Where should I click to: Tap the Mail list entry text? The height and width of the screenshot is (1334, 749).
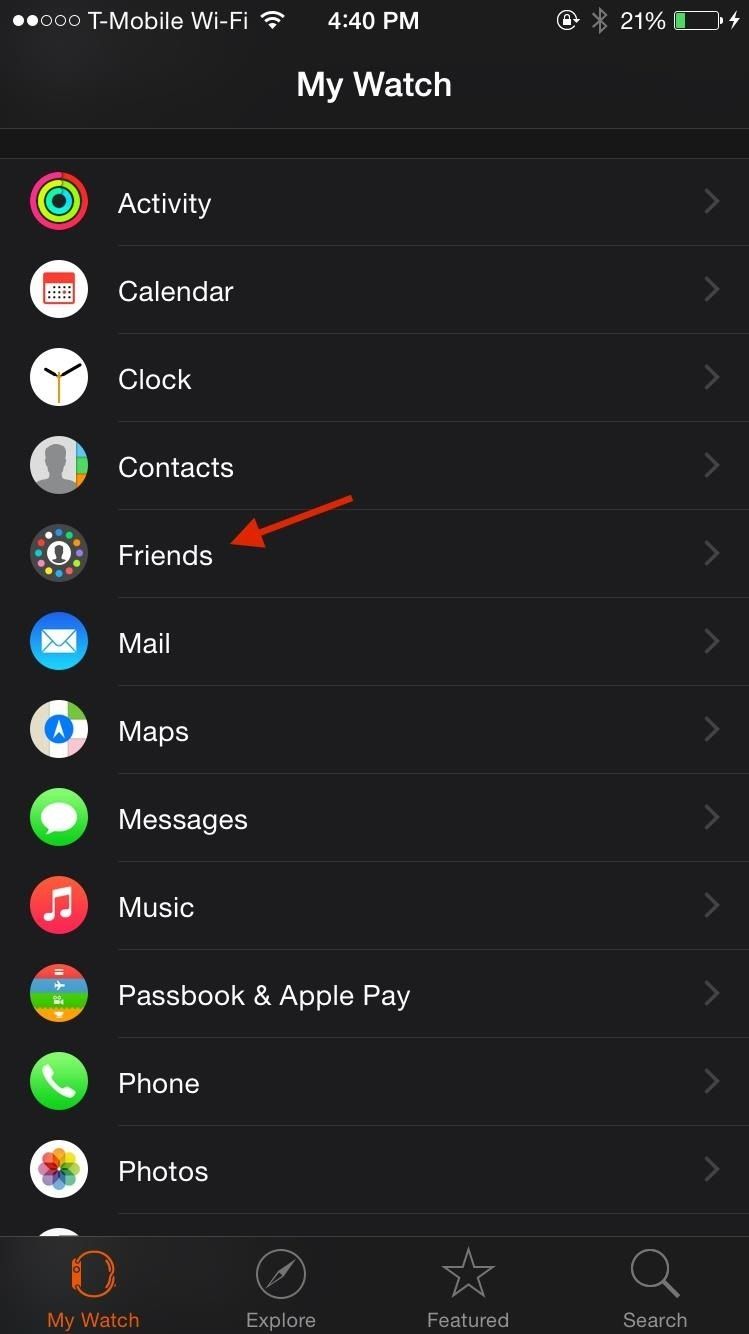click(143, 643)
